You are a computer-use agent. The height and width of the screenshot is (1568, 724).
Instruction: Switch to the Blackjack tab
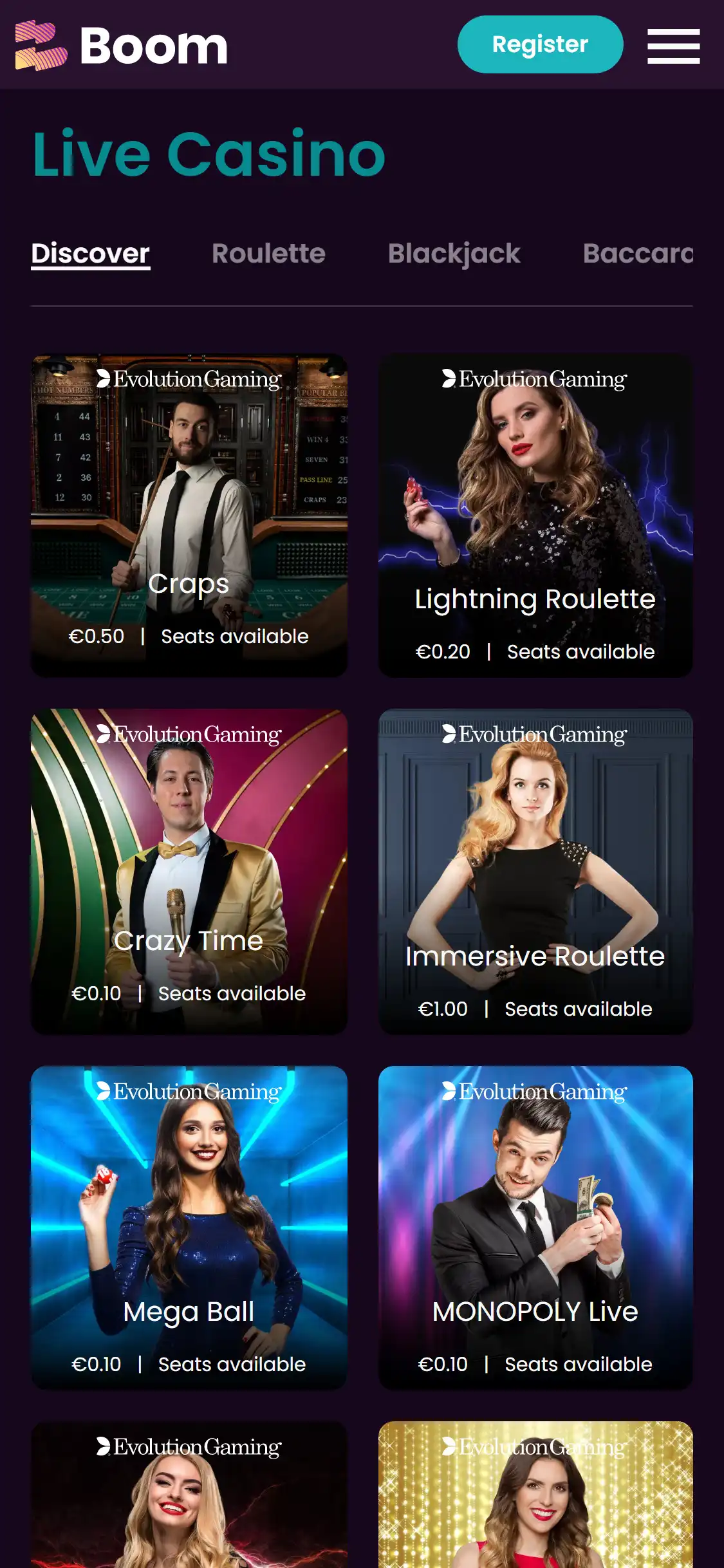pyautogui.click(x=454, y=254)
